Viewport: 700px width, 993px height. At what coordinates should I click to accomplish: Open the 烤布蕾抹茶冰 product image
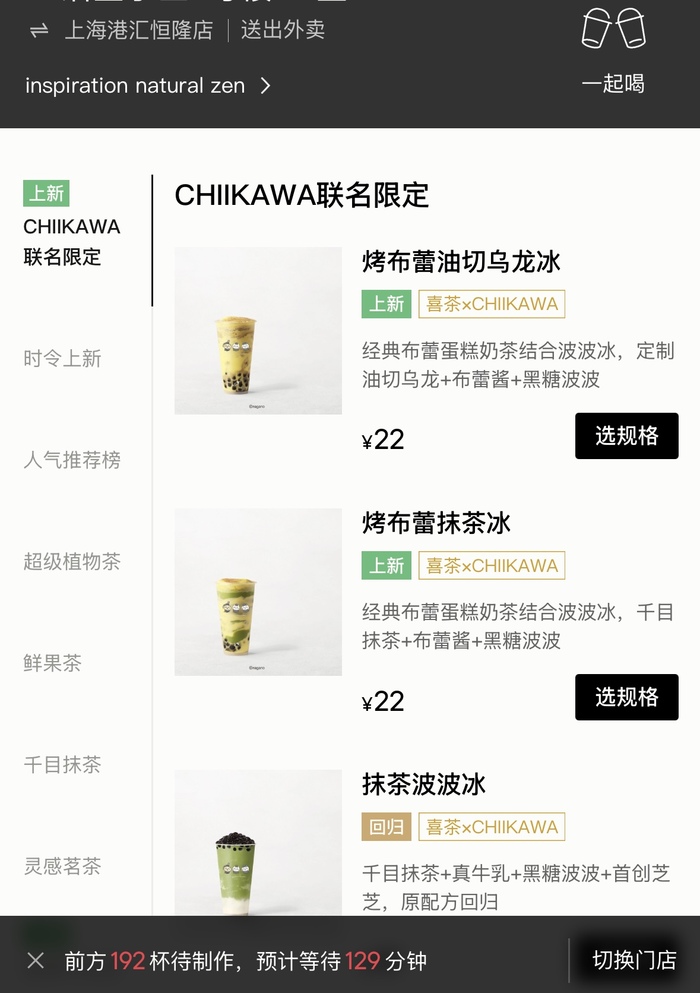pos(258,592)
